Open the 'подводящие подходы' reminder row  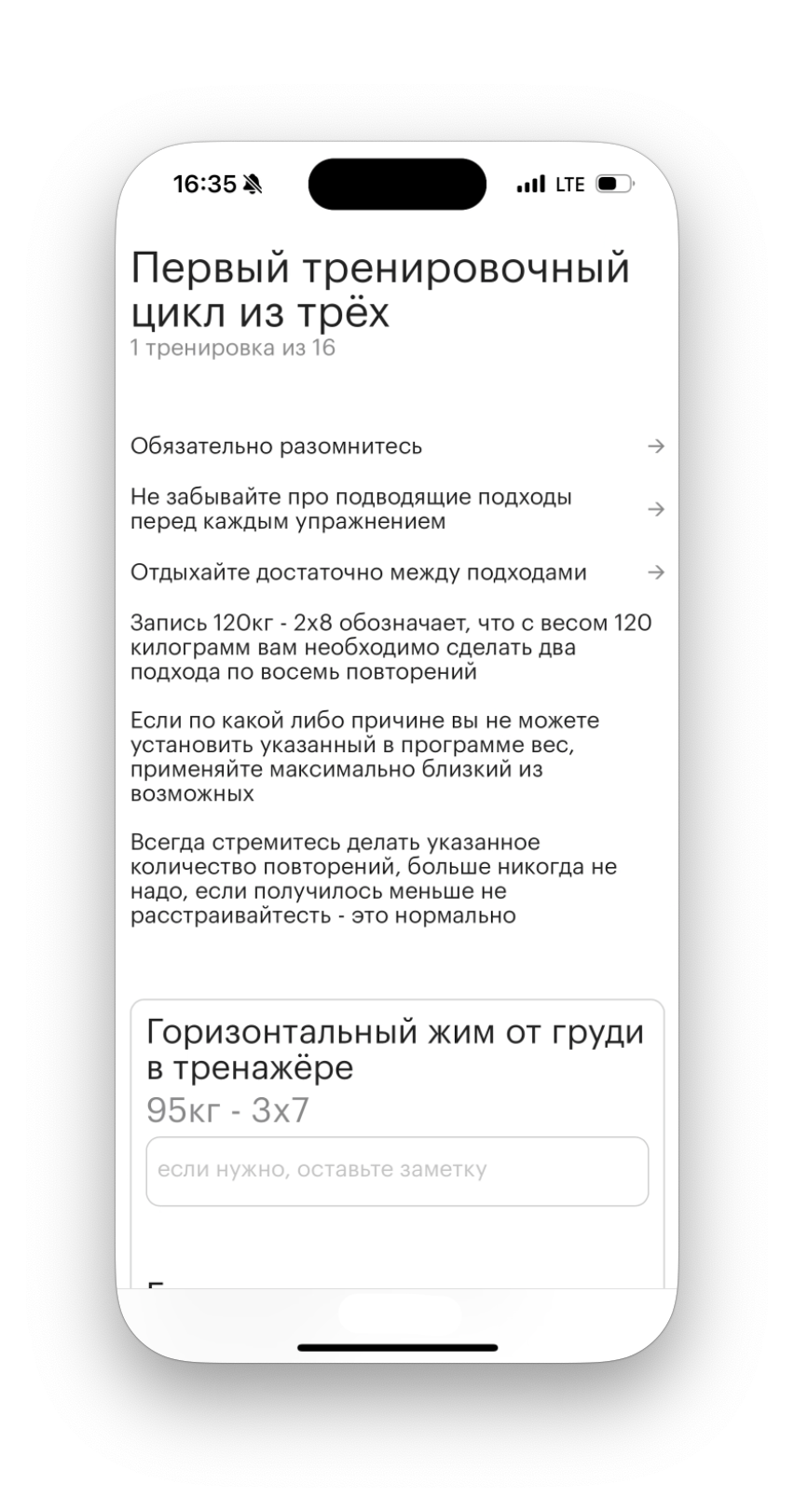tap(396, 509)
